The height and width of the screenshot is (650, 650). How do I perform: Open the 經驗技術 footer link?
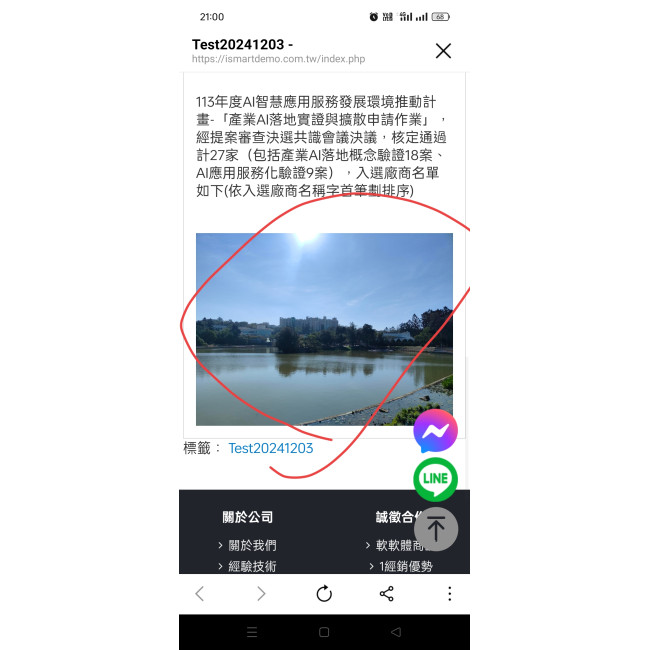(252, 566)
